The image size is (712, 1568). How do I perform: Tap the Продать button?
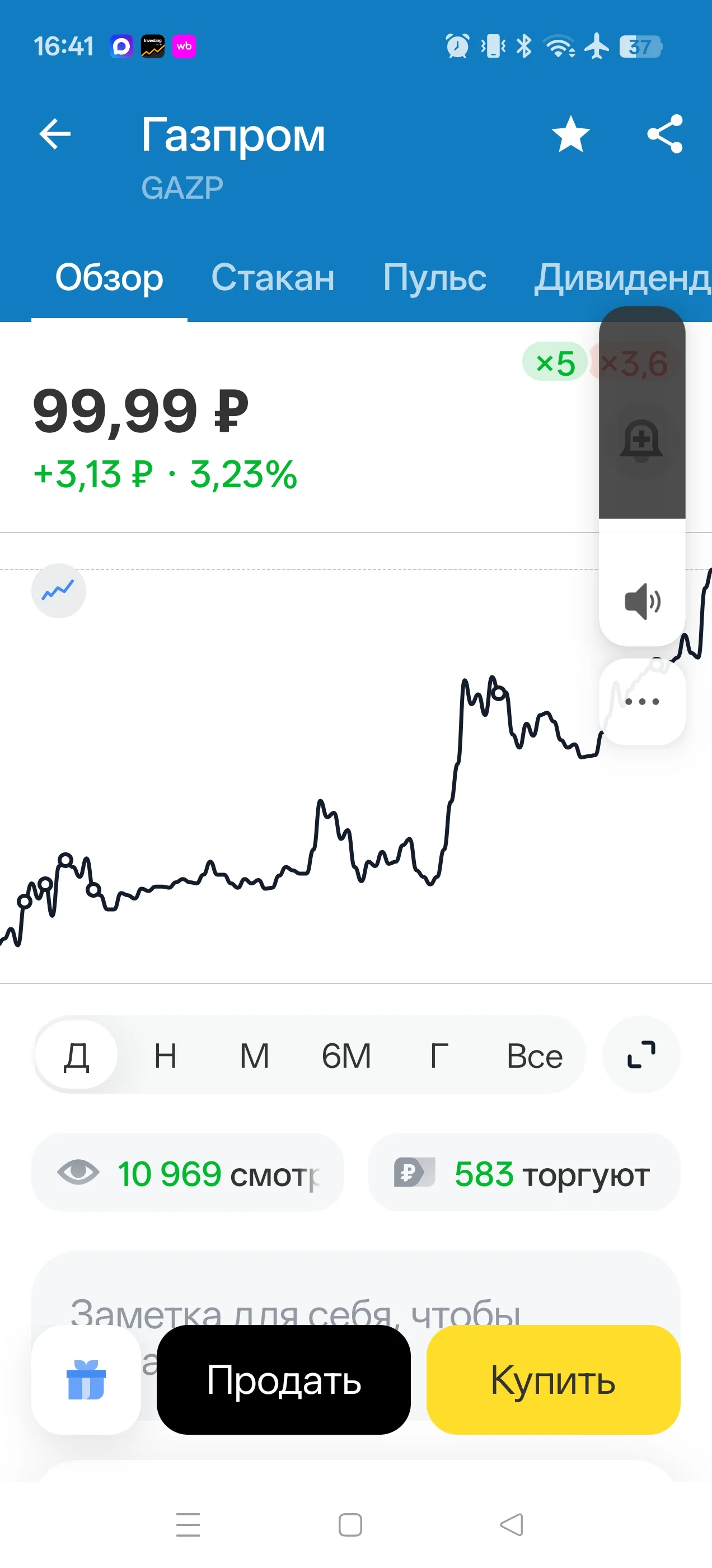[x=284, y=1380]
